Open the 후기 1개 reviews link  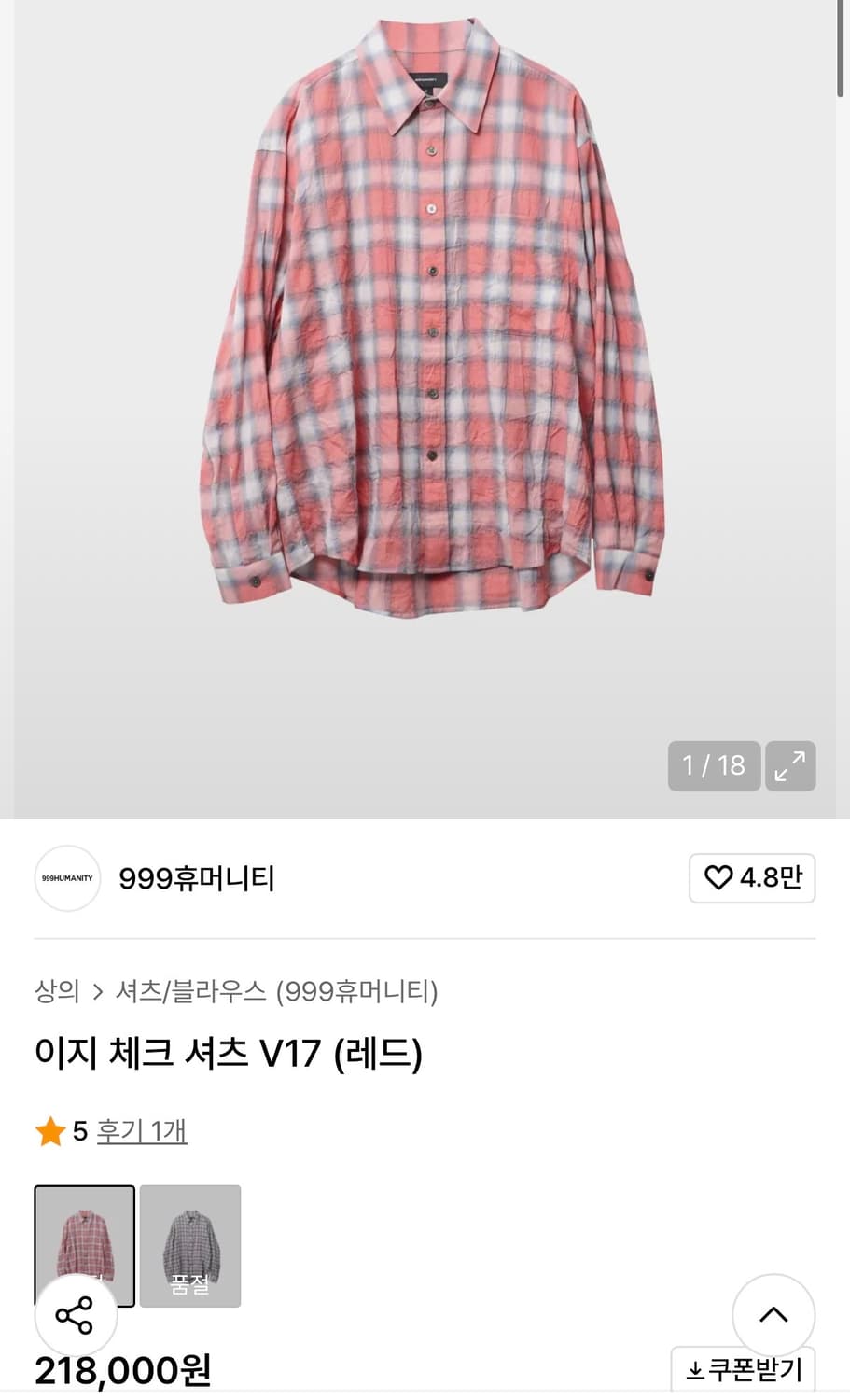coord(142,1130)
